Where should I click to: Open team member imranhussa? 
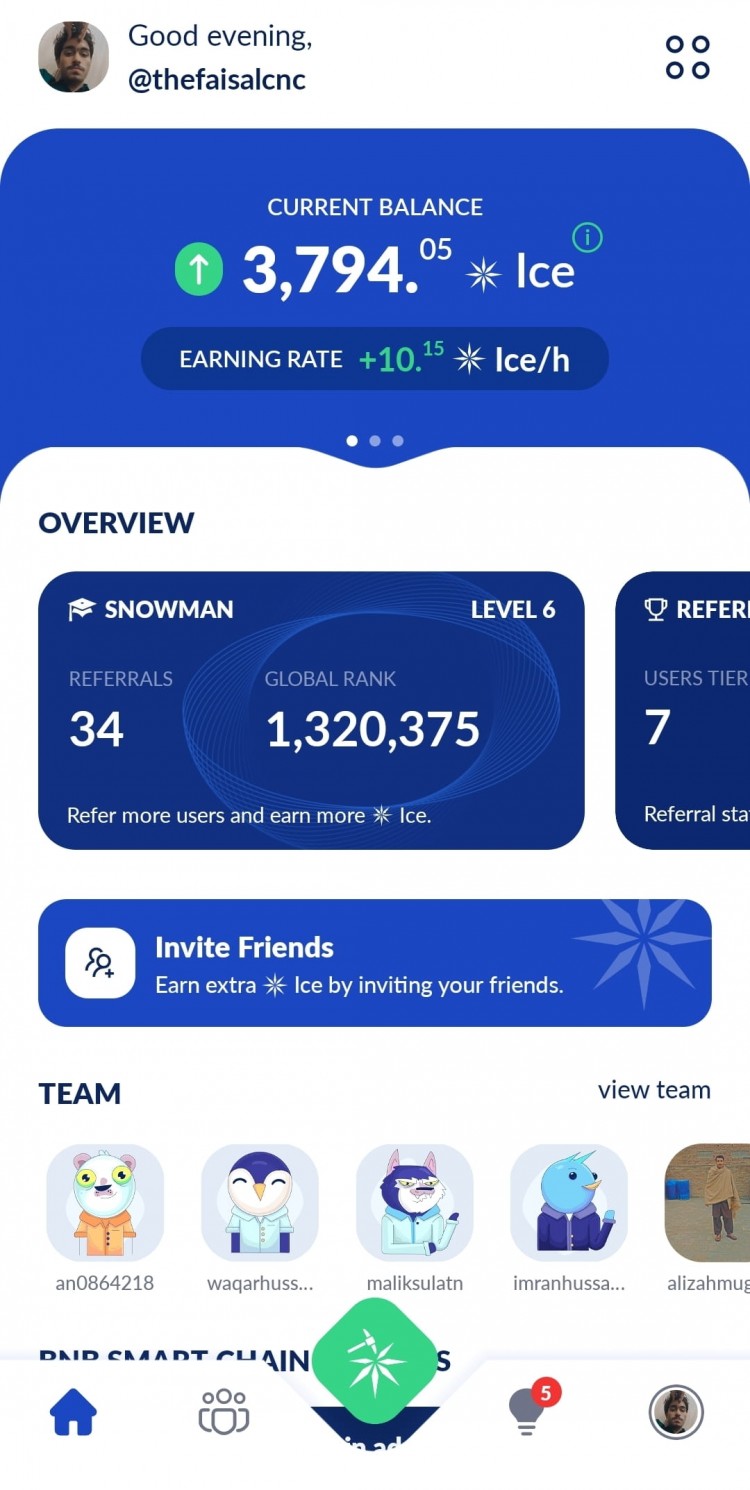pos(569,1202)
